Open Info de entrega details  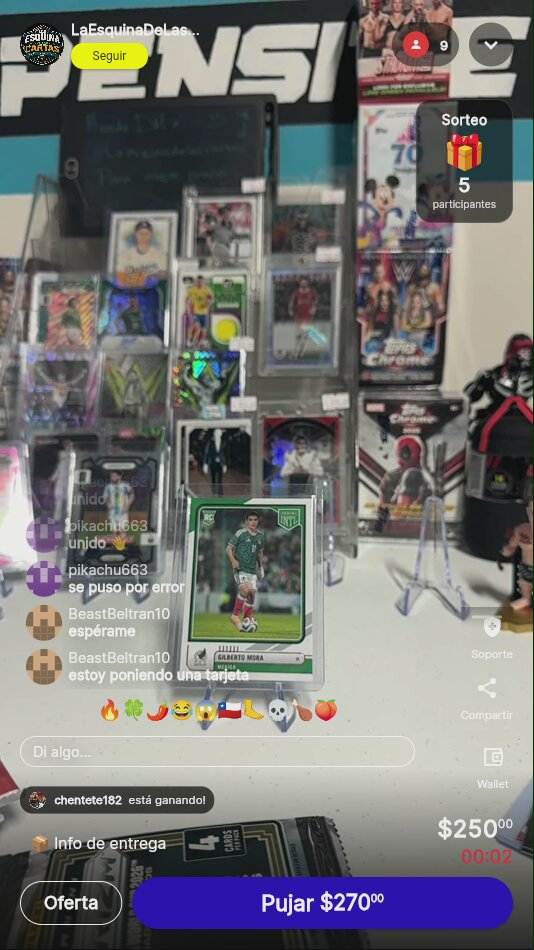(x=99, y=843)
